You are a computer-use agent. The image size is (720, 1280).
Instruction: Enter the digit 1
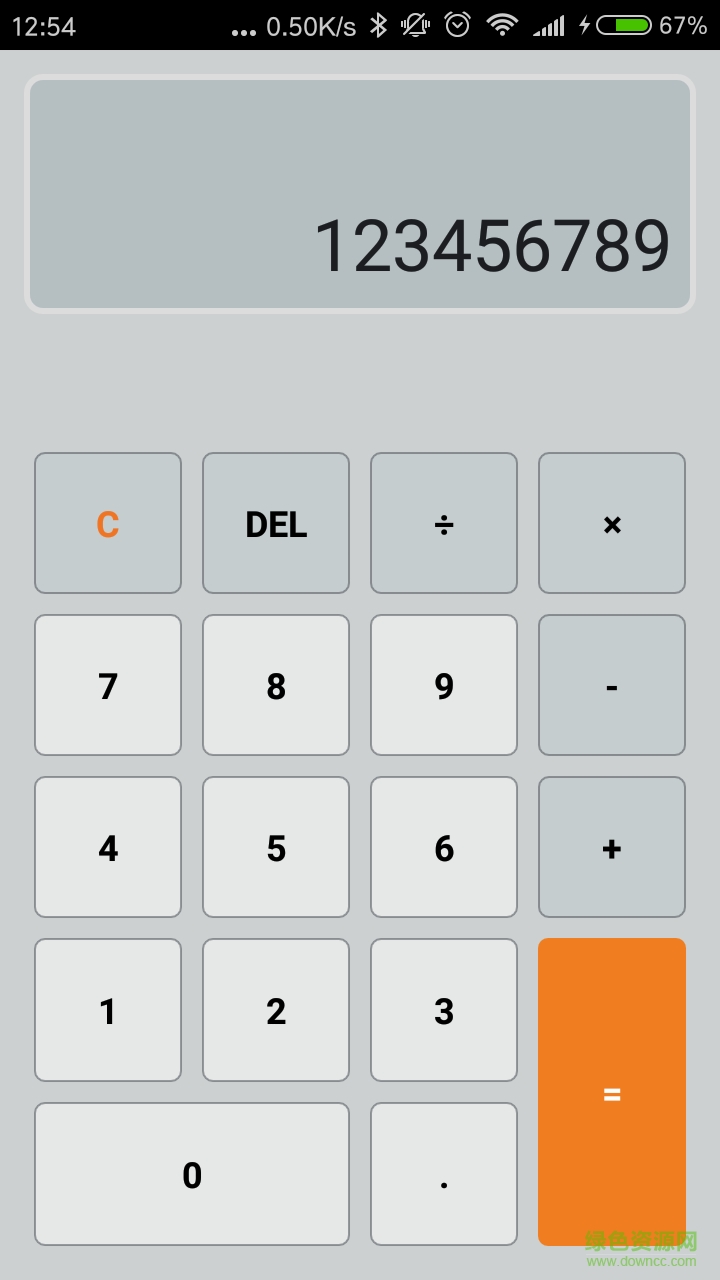coord(108,1010)
